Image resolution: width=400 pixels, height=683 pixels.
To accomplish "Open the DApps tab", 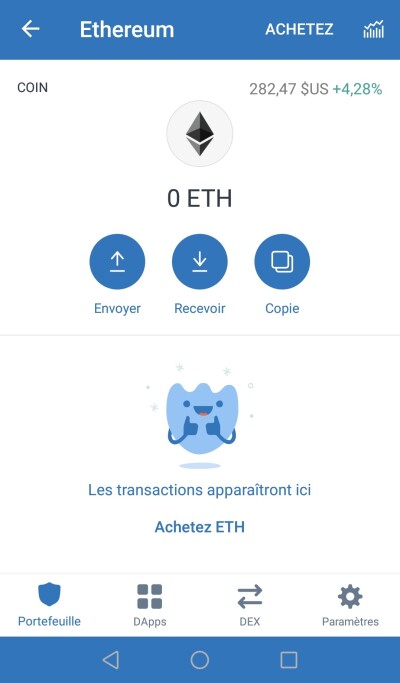I will click(149, 605).
